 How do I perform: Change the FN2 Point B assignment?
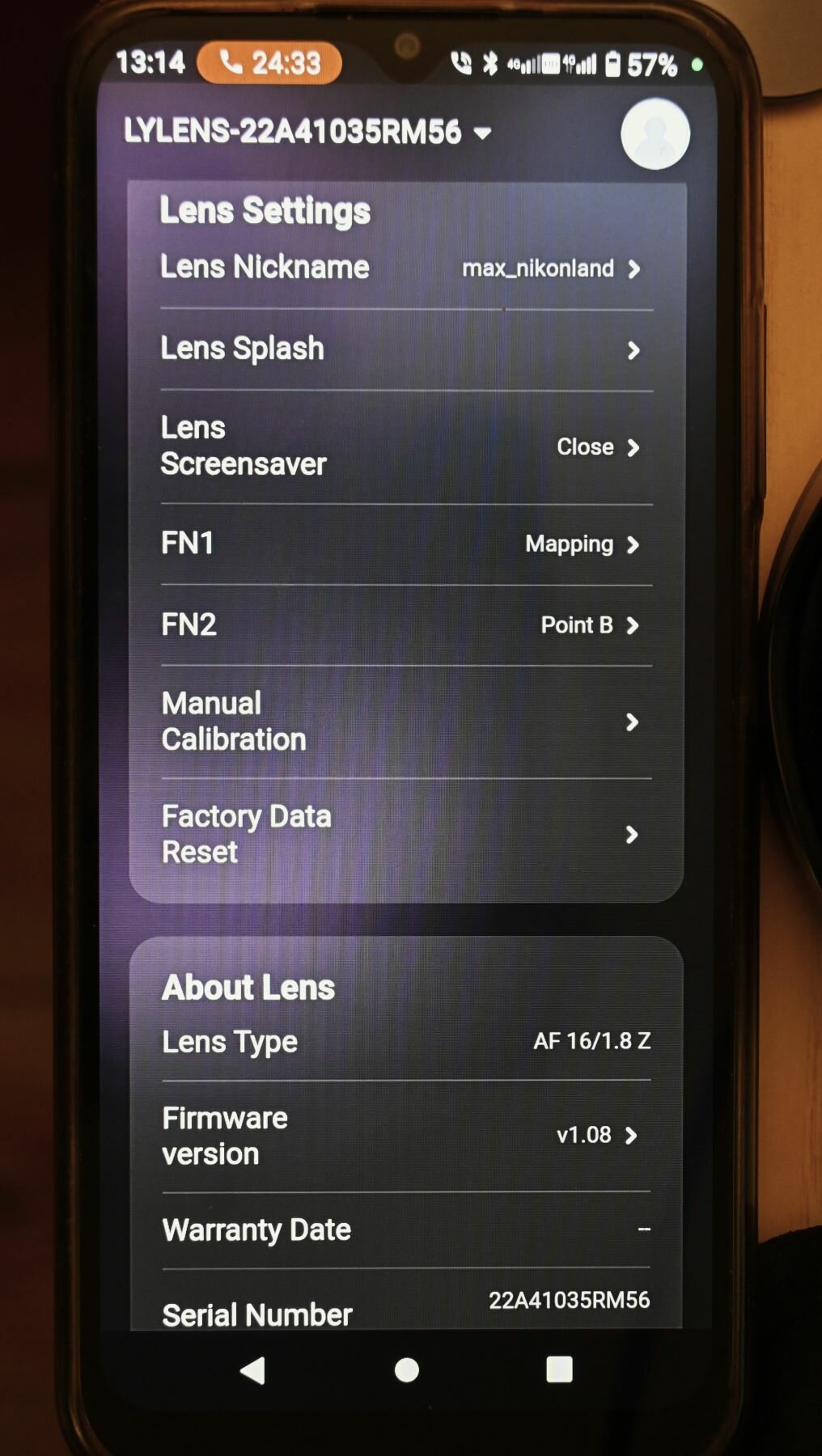pyautogui.click(x=406, y=624)
